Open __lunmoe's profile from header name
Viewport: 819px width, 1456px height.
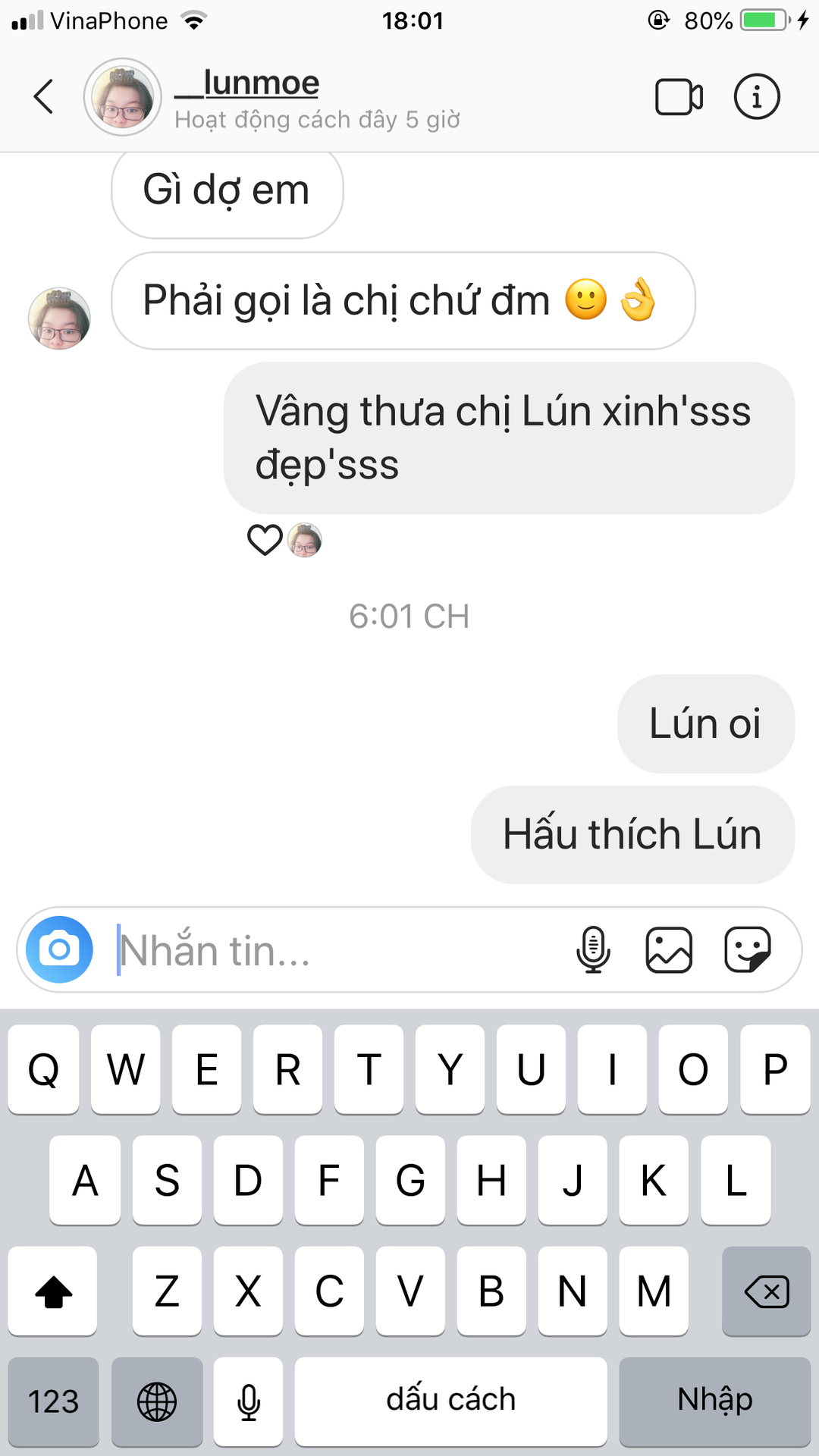coord(247,83)
